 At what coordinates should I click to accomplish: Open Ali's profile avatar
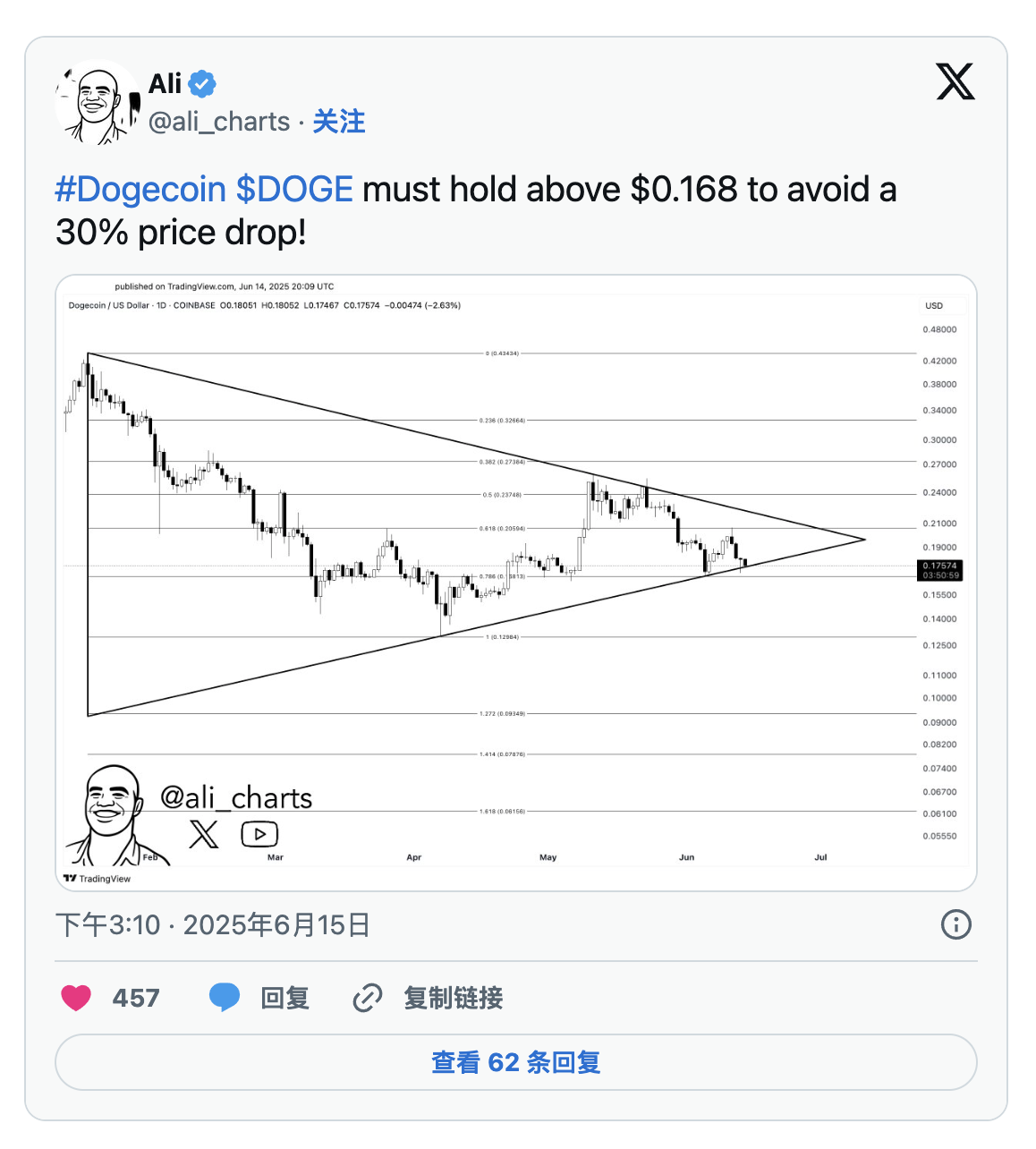click(98, 102)
